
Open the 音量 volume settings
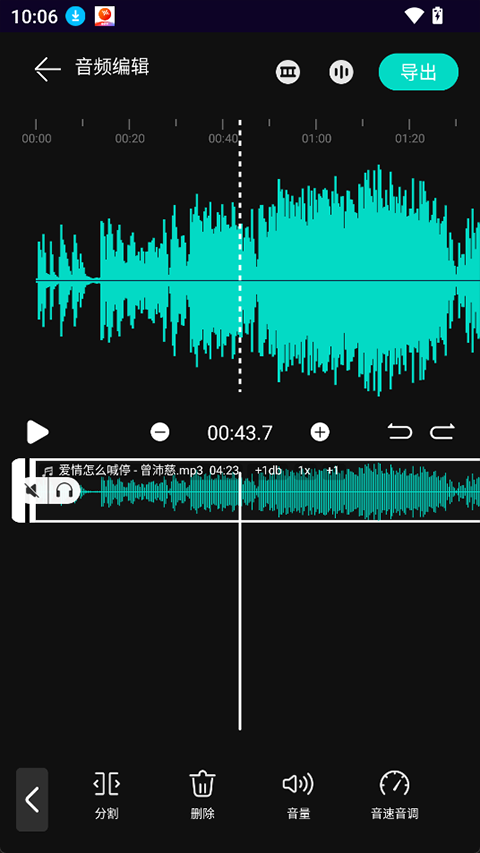coord(298,795)
